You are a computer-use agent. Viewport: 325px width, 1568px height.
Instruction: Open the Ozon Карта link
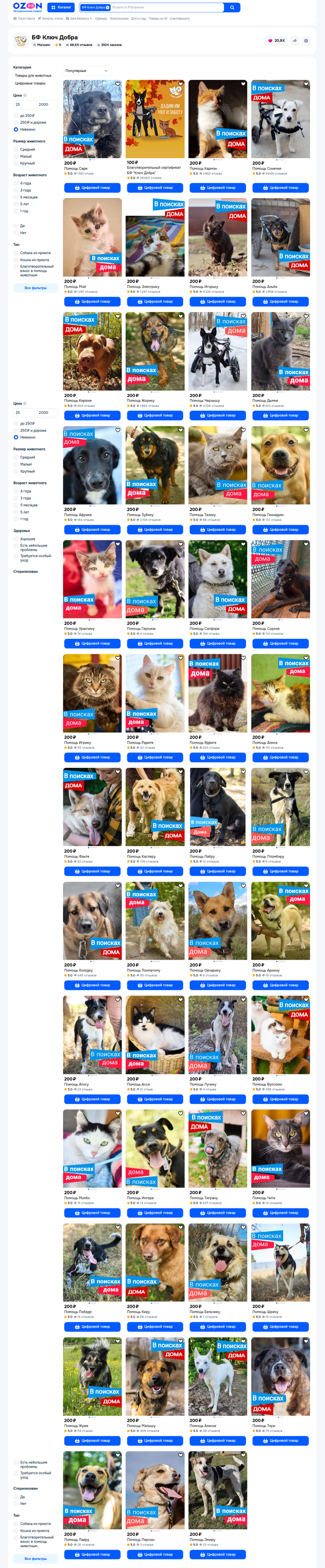click(26, 18)
